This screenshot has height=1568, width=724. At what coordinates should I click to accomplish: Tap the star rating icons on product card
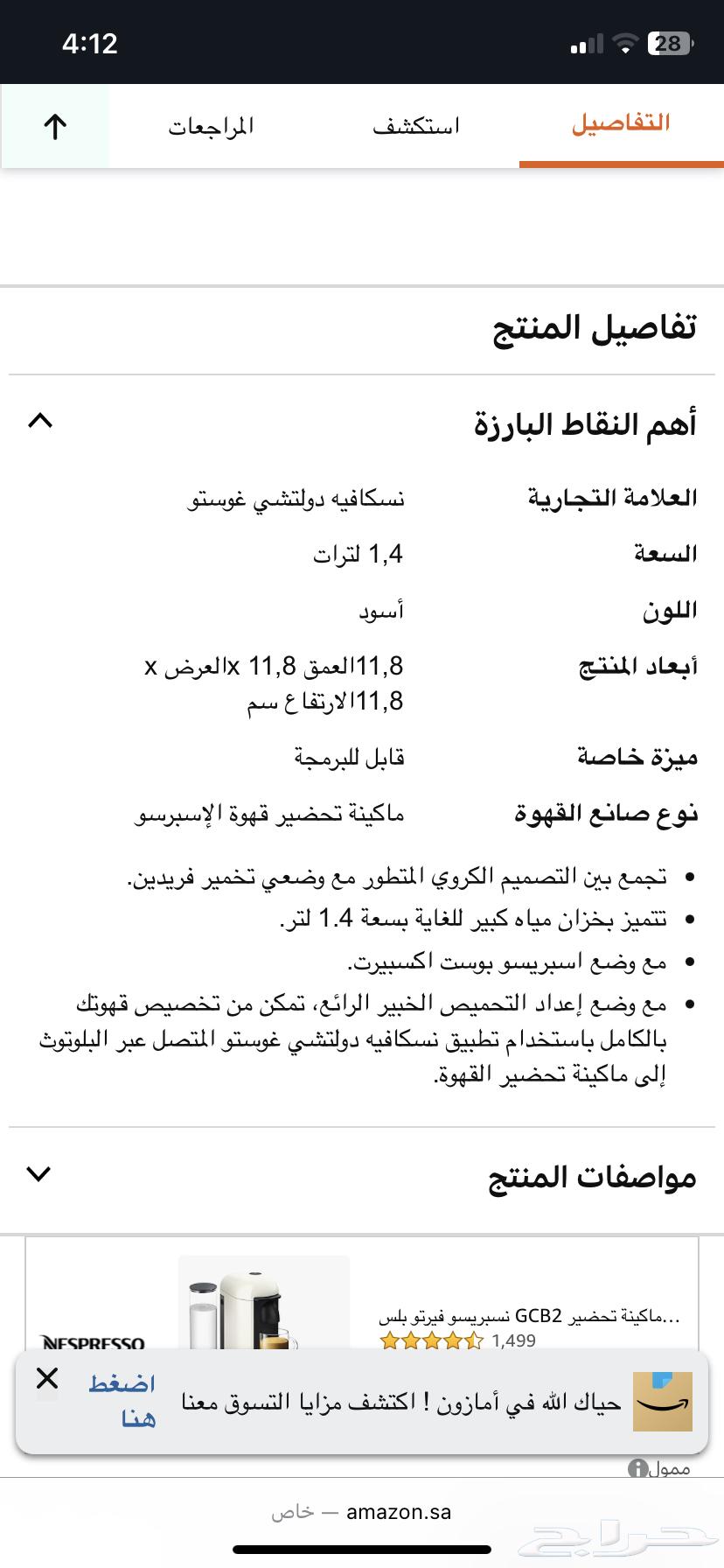431,1340
